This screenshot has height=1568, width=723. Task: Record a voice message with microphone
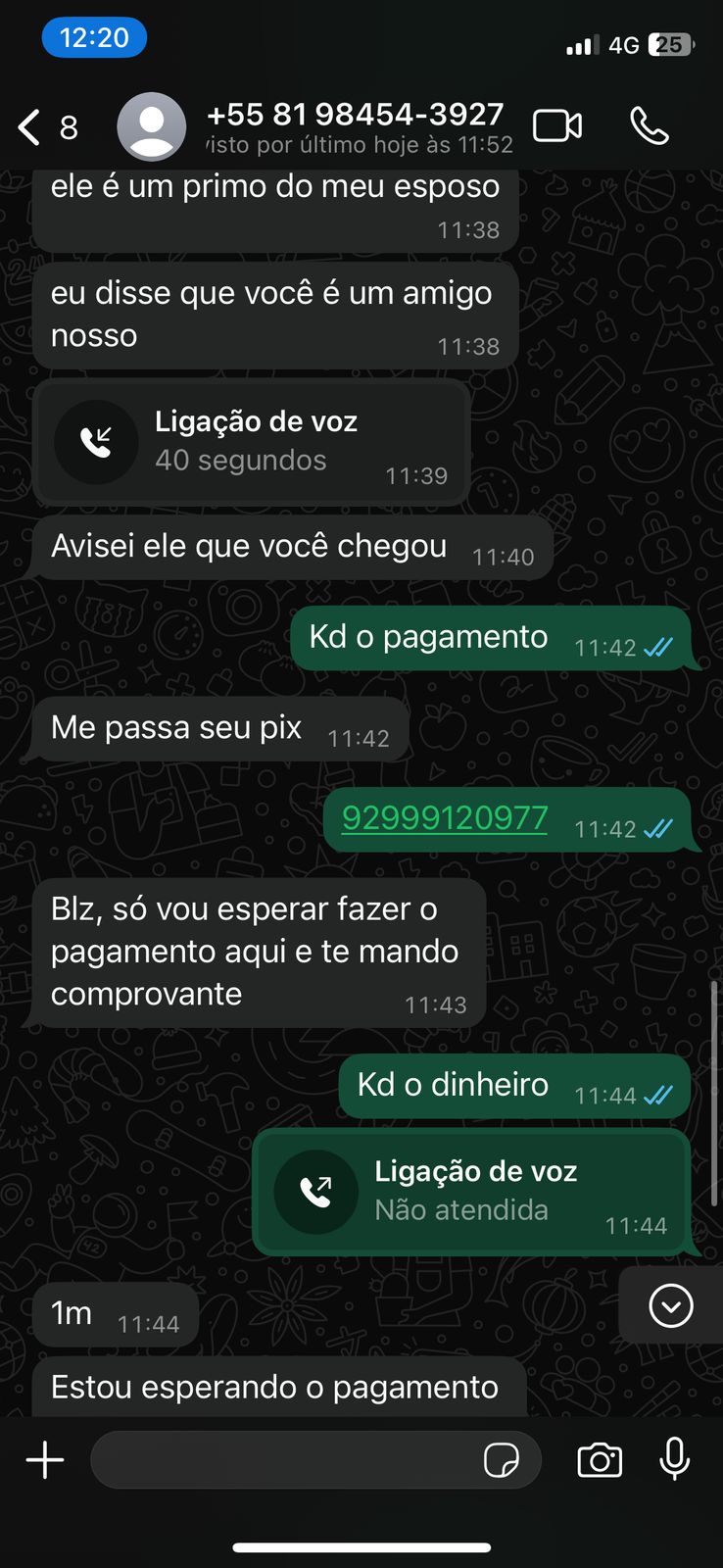674,1459
